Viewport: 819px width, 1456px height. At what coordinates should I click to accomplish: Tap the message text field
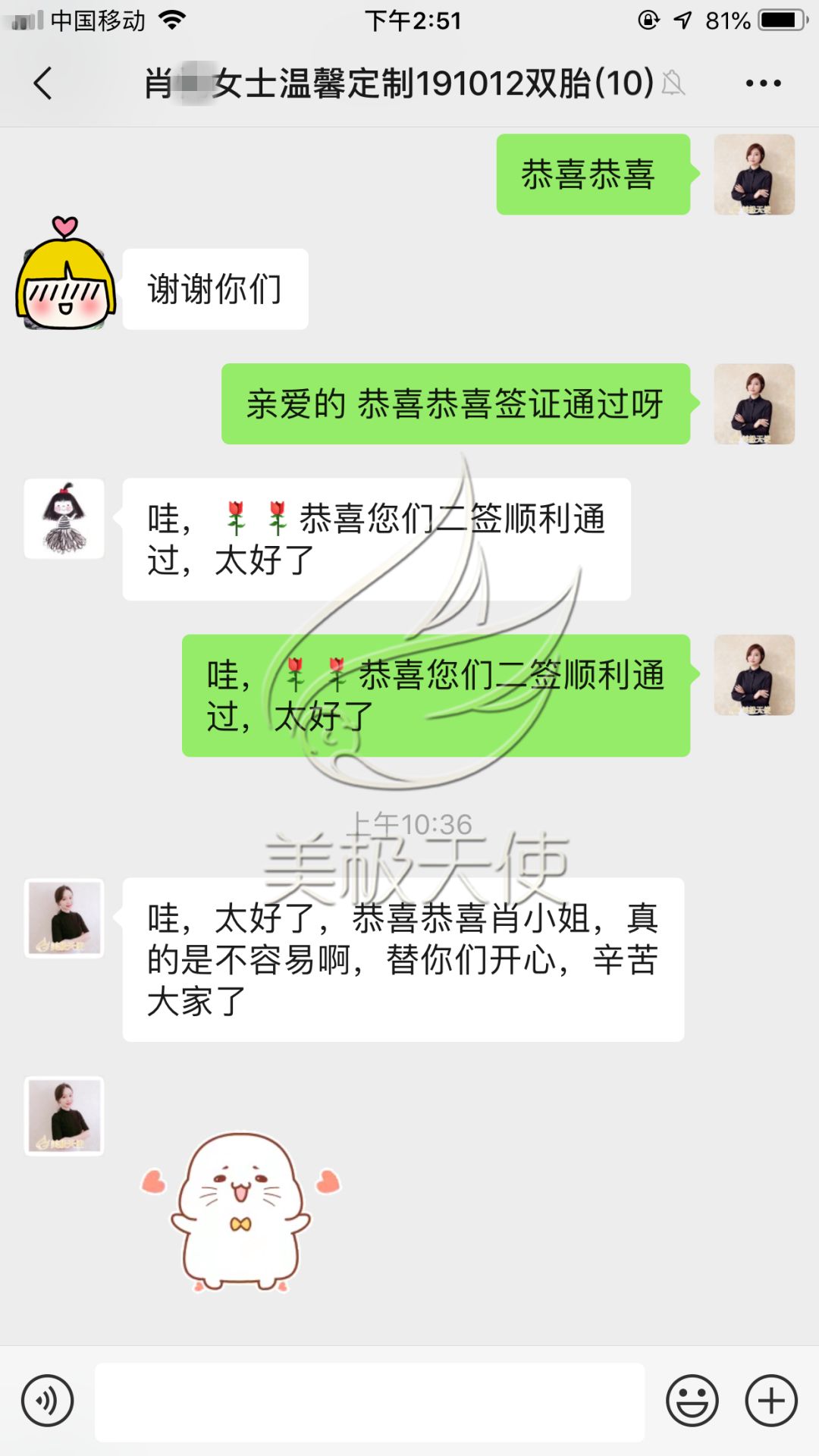pos(369,1401)
